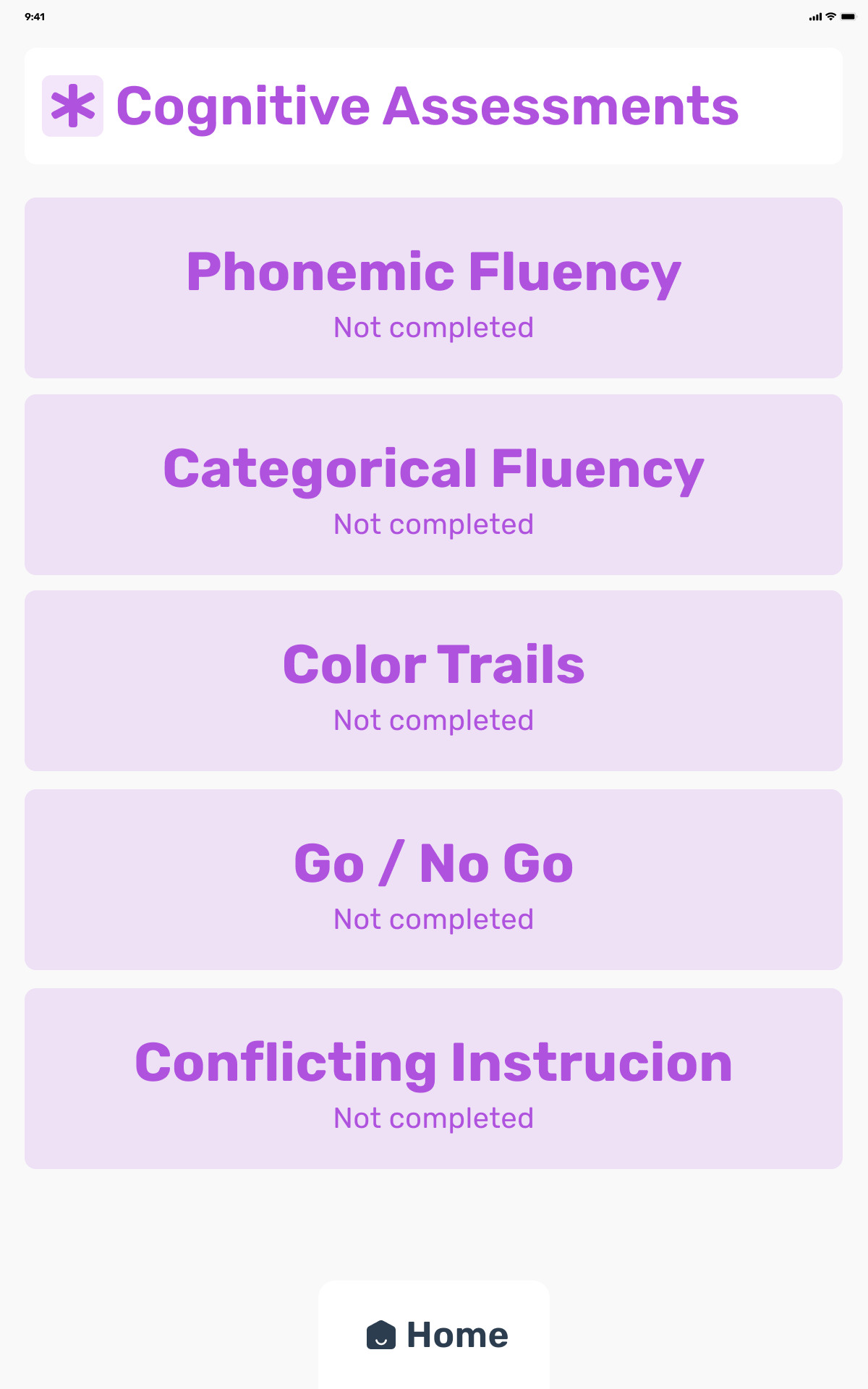Launch the Go / No Go assessment
Screen dimensions: 868x1389
[433, 880]
